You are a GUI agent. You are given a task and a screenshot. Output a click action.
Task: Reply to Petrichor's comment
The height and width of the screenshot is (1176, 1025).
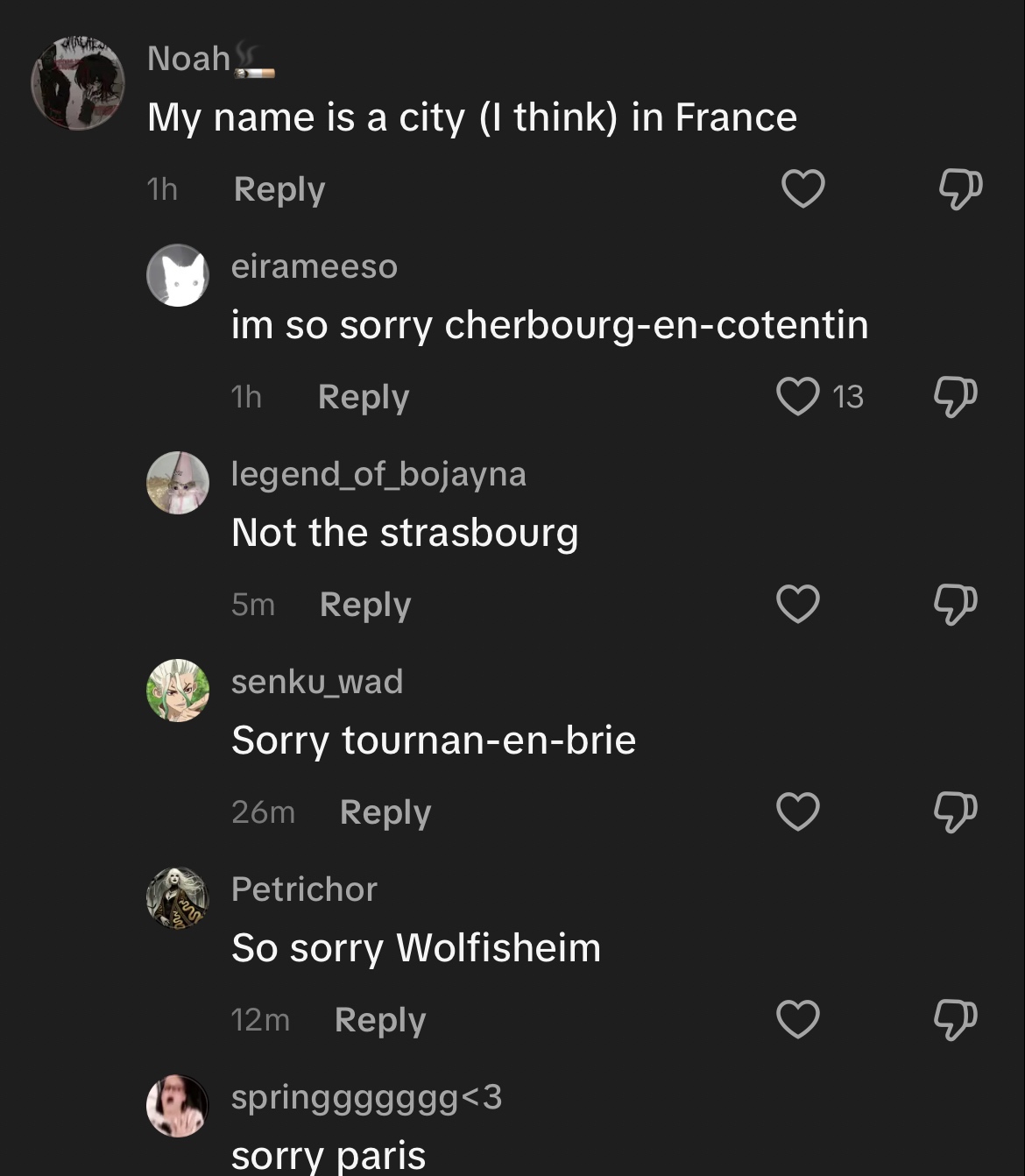click(x=379, y=1020)
